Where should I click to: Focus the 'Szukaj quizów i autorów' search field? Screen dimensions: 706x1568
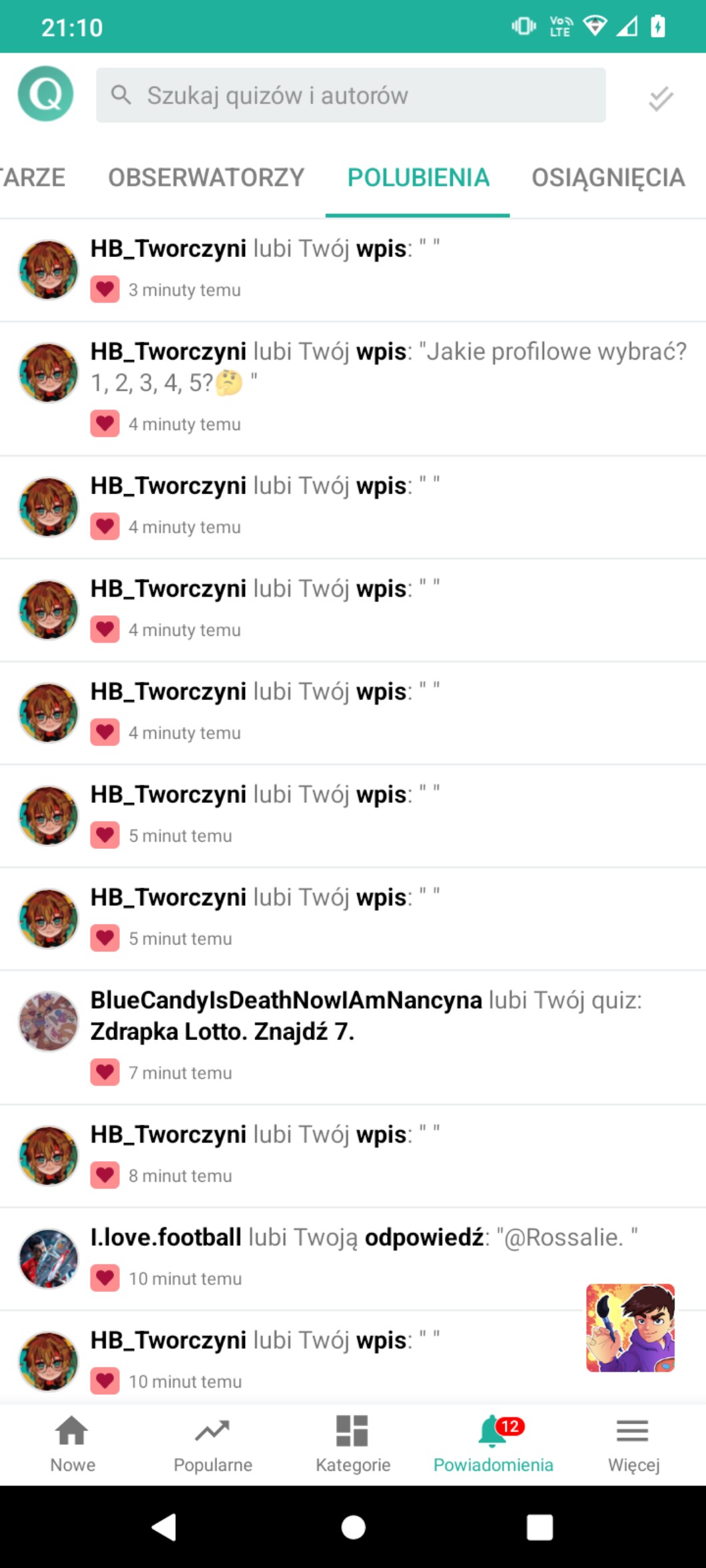click(x=351, y=95)
